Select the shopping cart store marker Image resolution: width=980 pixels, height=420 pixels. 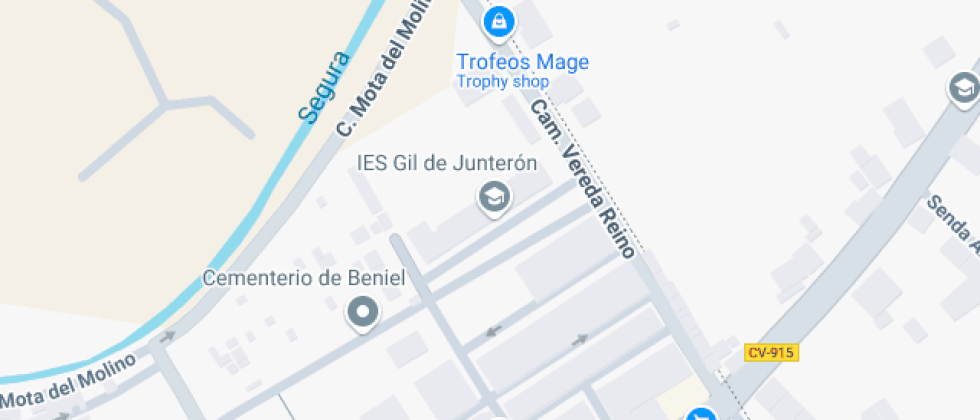(x=703, y=415)
